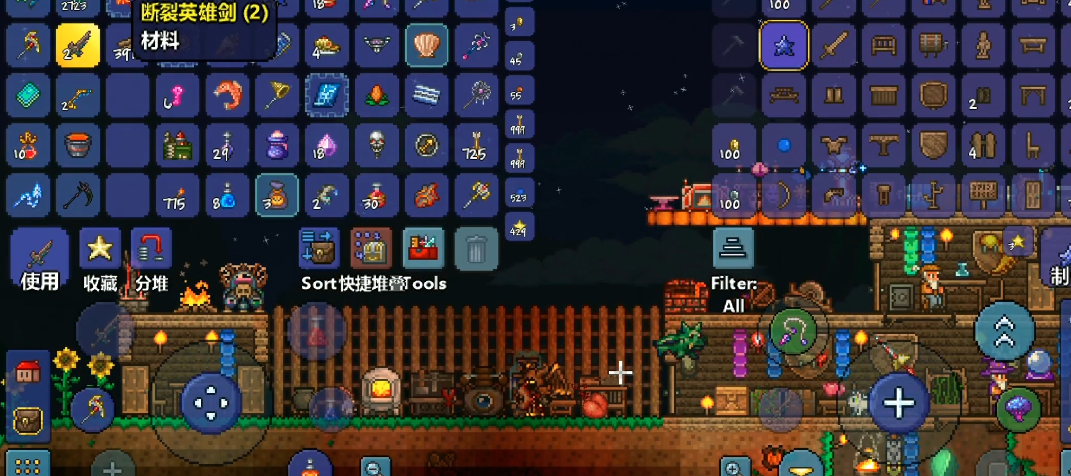Select the fallen star crafting recipe
This screenshot has width=1071, height=476.
pyautogui.click(x=784, y=45)
